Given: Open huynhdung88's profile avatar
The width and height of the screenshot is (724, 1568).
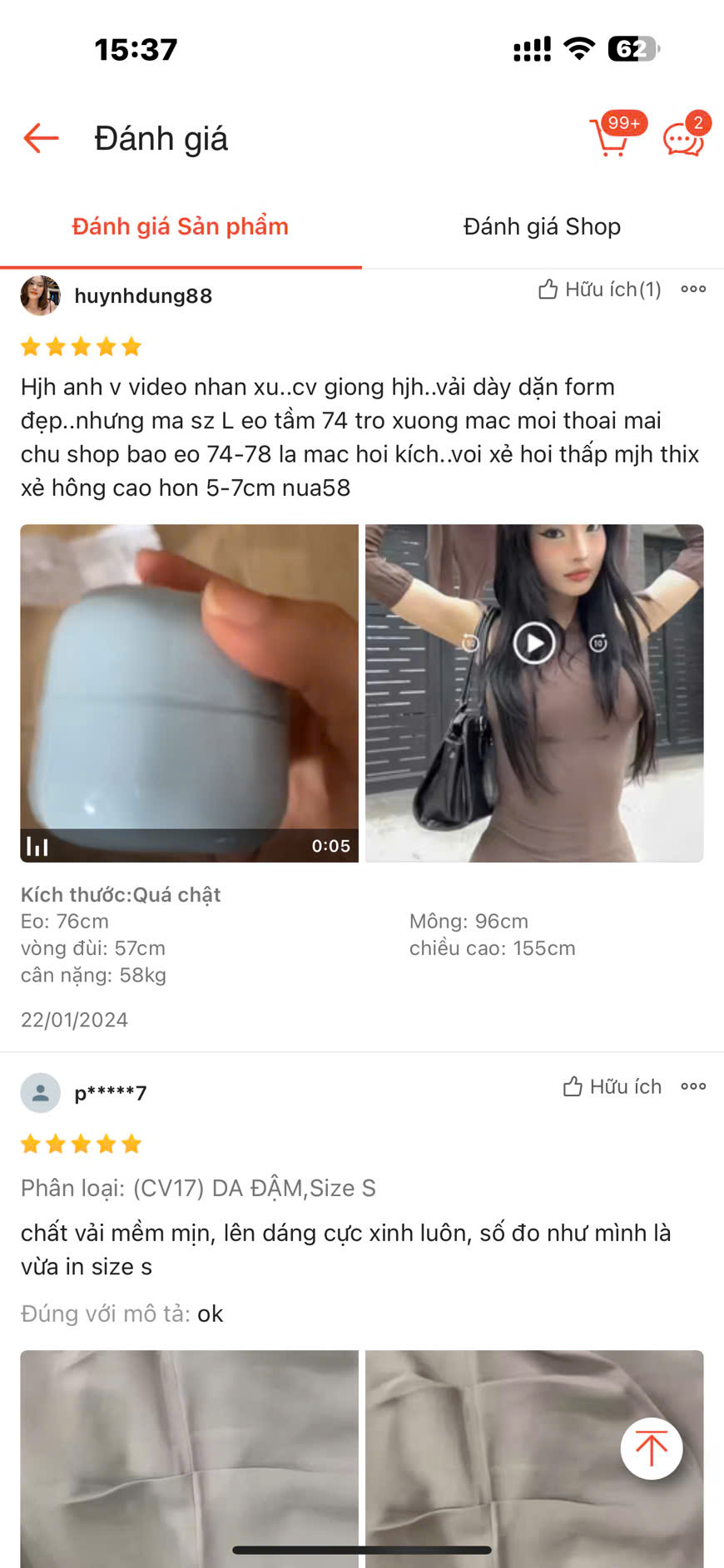Looking at the screenshot, I should tap(40, 296).
